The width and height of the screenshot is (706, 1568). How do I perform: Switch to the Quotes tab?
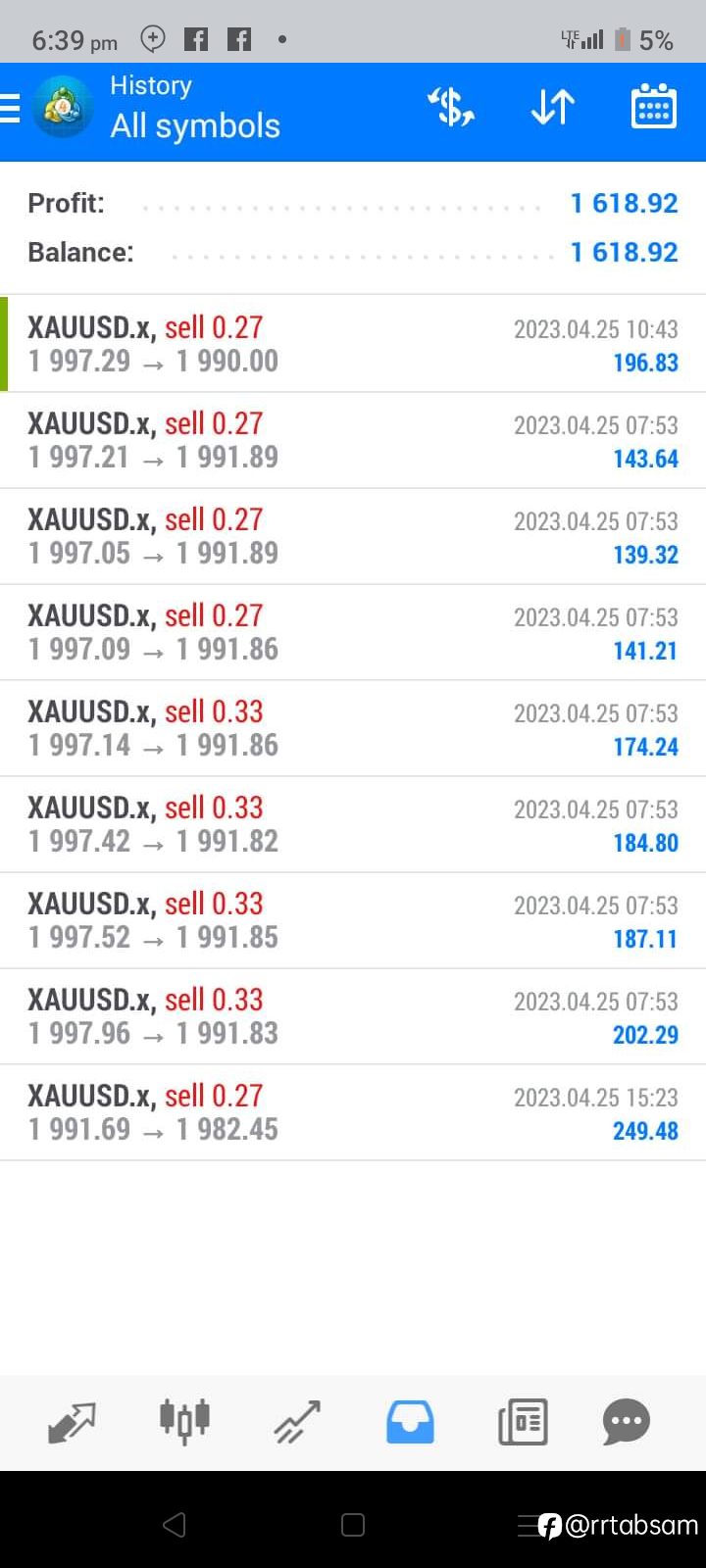click(72, 1422)
